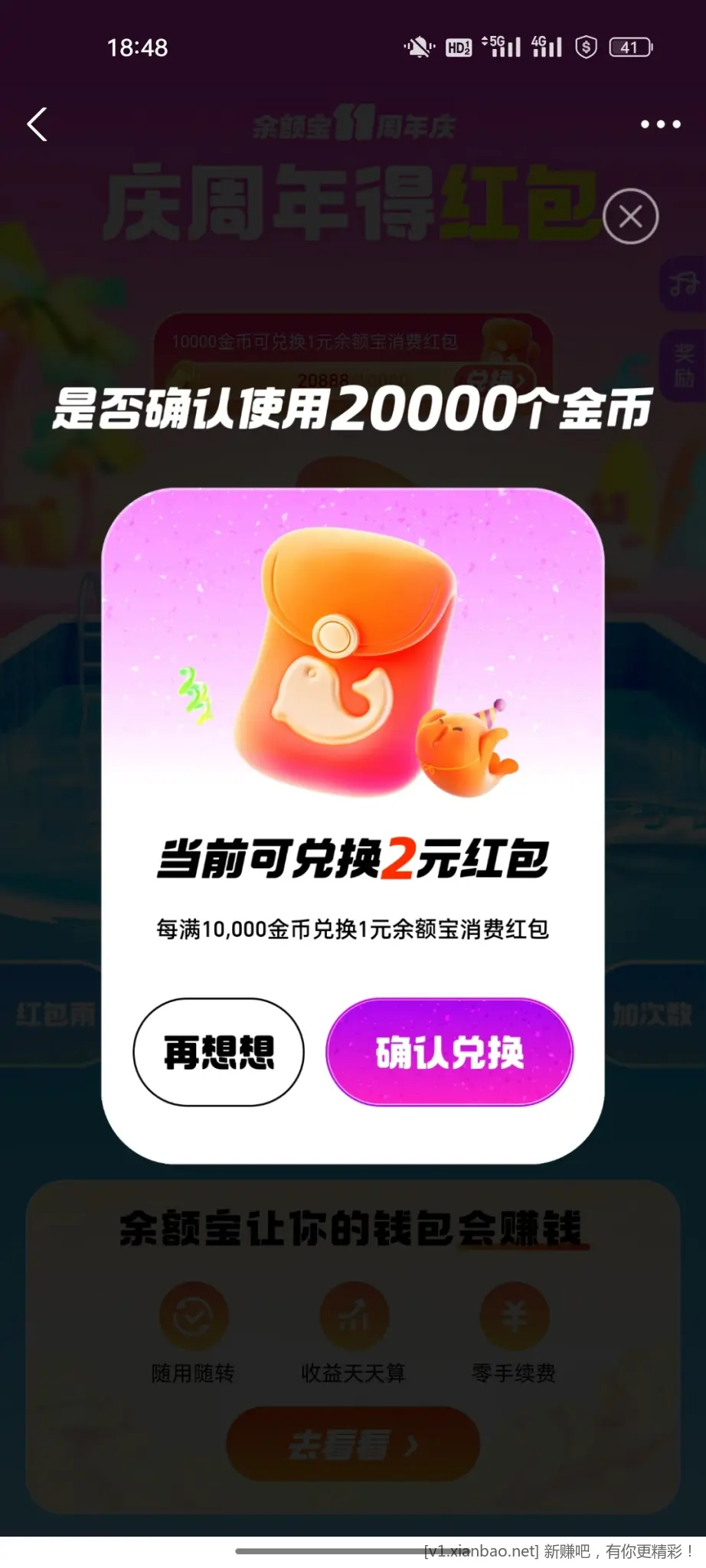Image resolution: width=706 pixels, height=1568 pixels.
Task: Close the red packet exchange dialog
Action: tap(630, 217)
